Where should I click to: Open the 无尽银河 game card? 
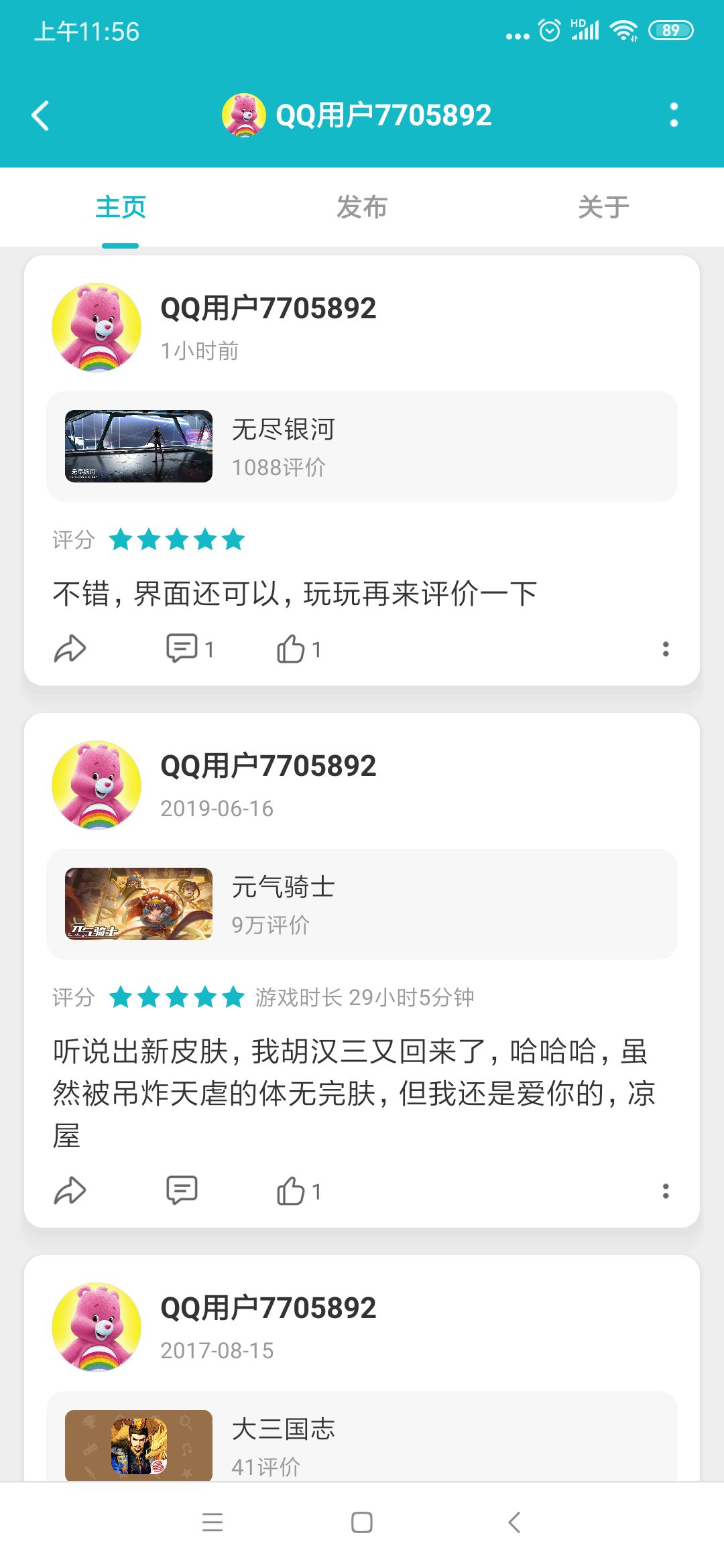click(x=362, y=446)
